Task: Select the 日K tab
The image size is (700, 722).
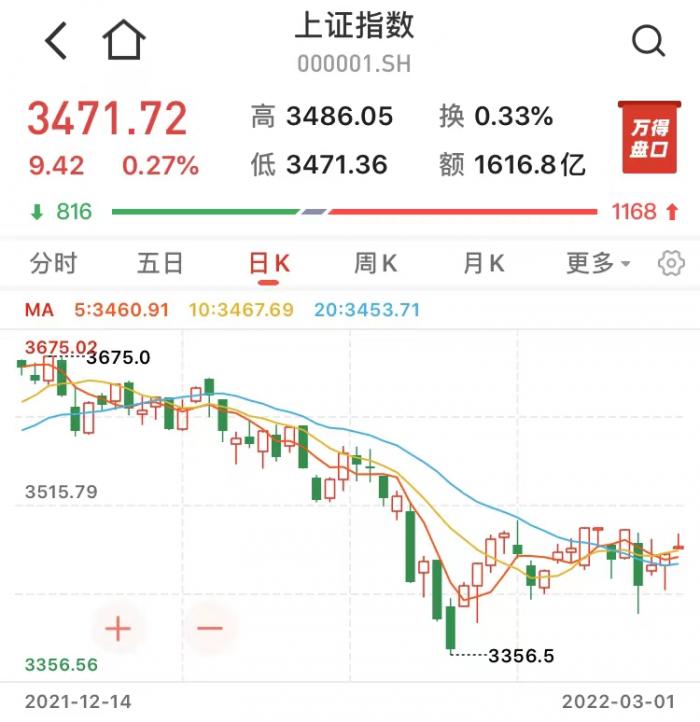Action: 269,264
